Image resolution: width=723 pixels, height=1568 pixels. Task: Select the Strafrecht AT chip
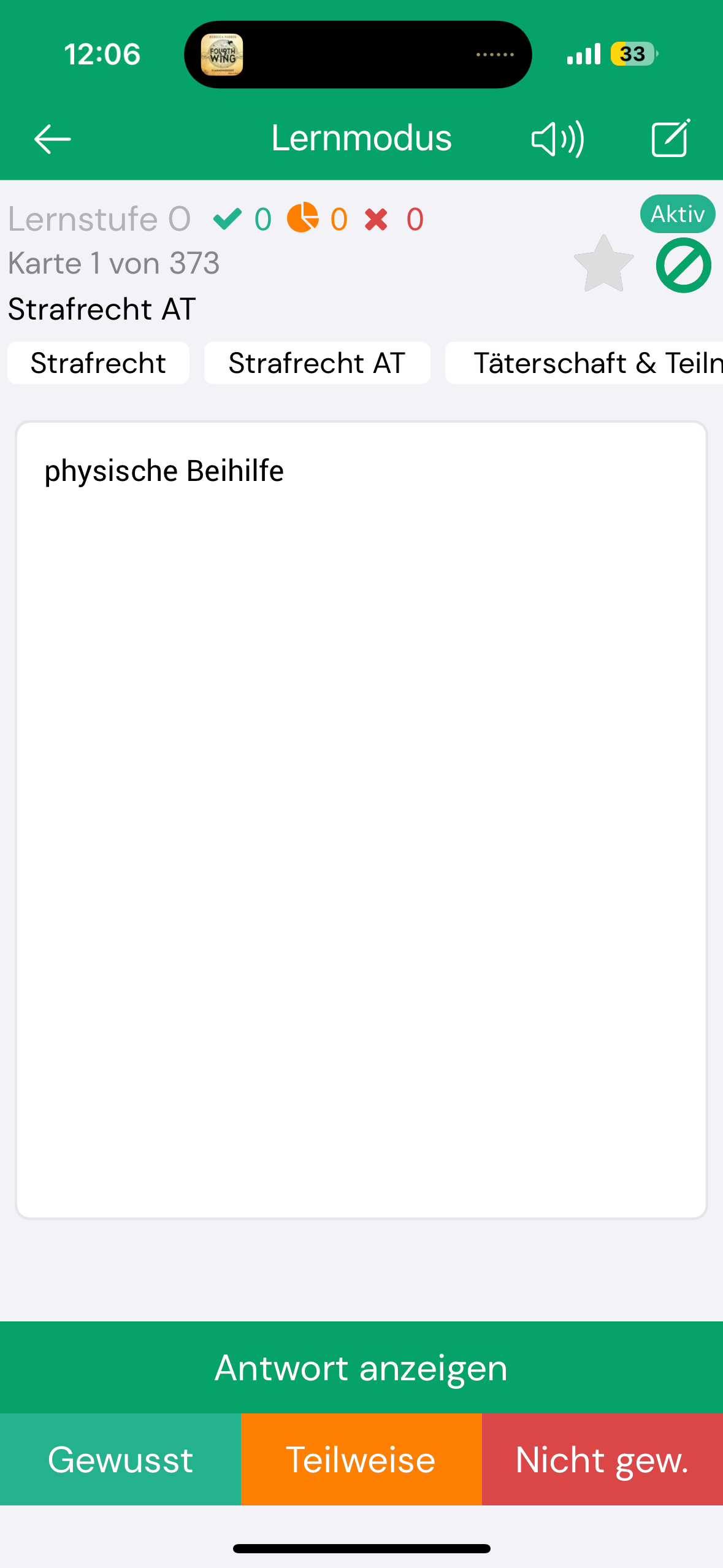[317, 363]
